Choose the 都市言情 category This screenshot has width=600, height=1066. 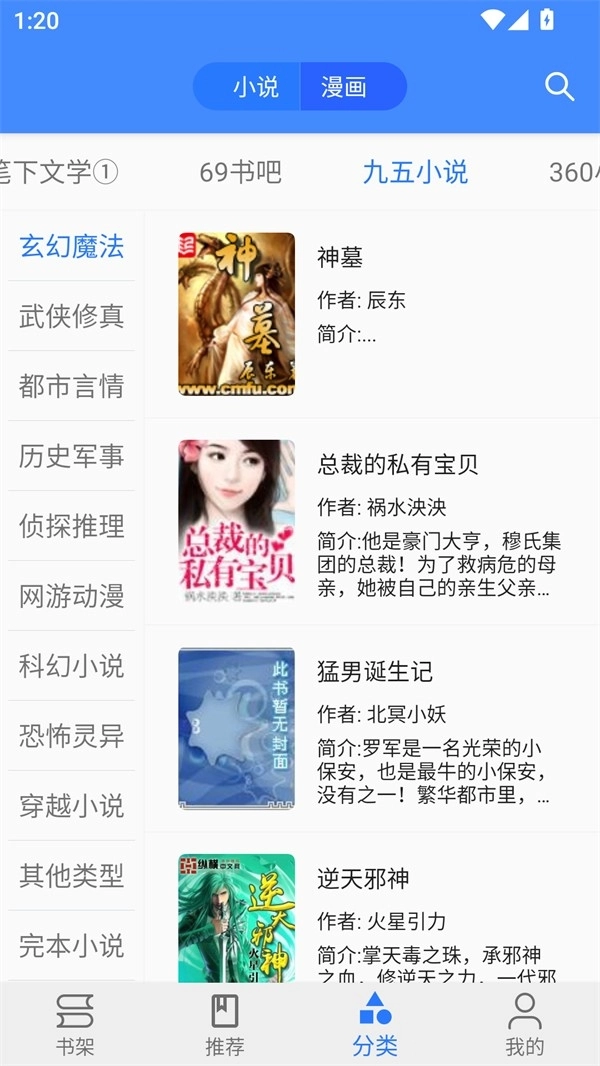(x=72, y=386)
